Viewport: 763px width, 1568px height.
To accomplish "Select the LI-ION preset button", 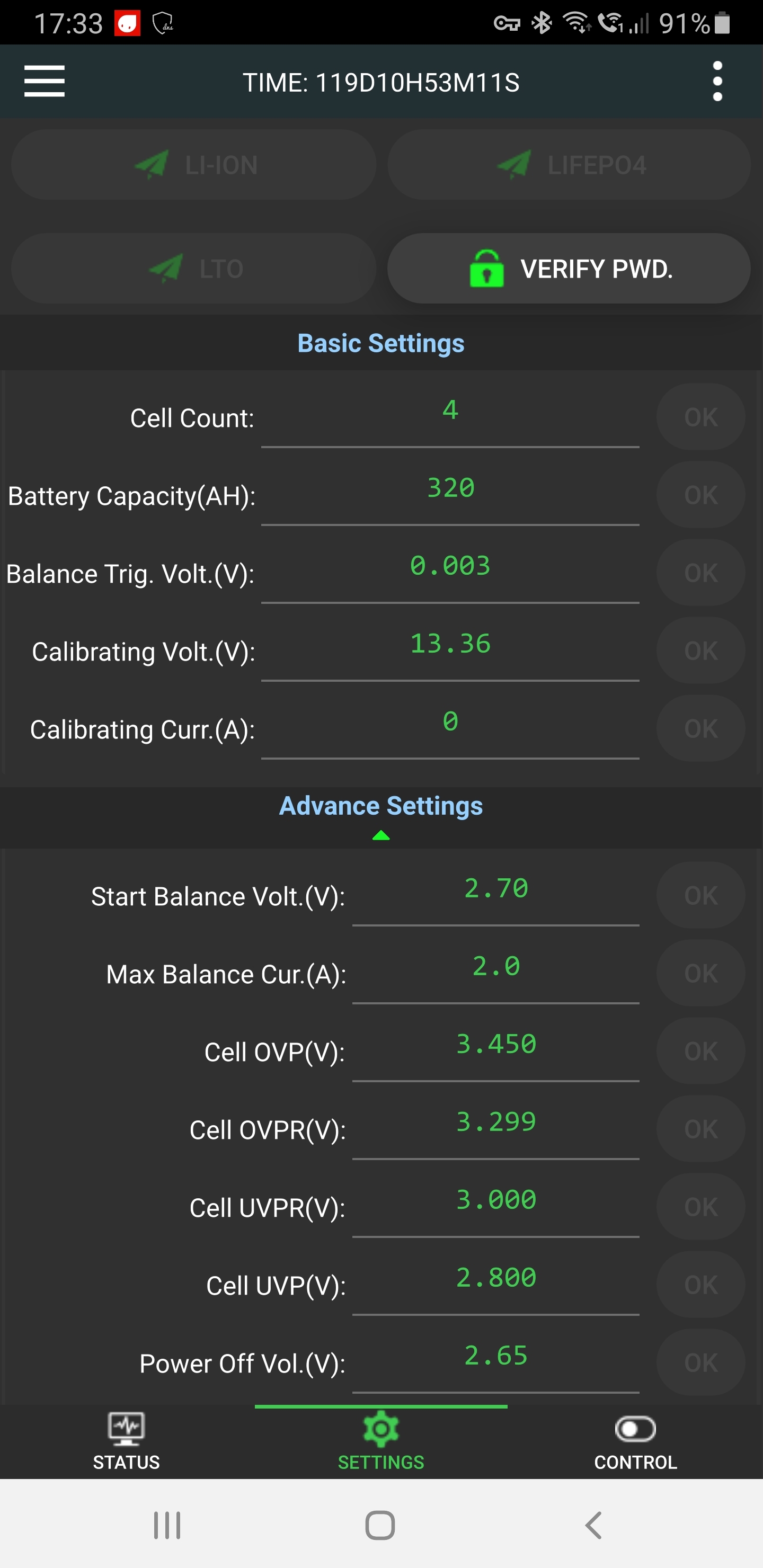I will (x=193, y=165).
